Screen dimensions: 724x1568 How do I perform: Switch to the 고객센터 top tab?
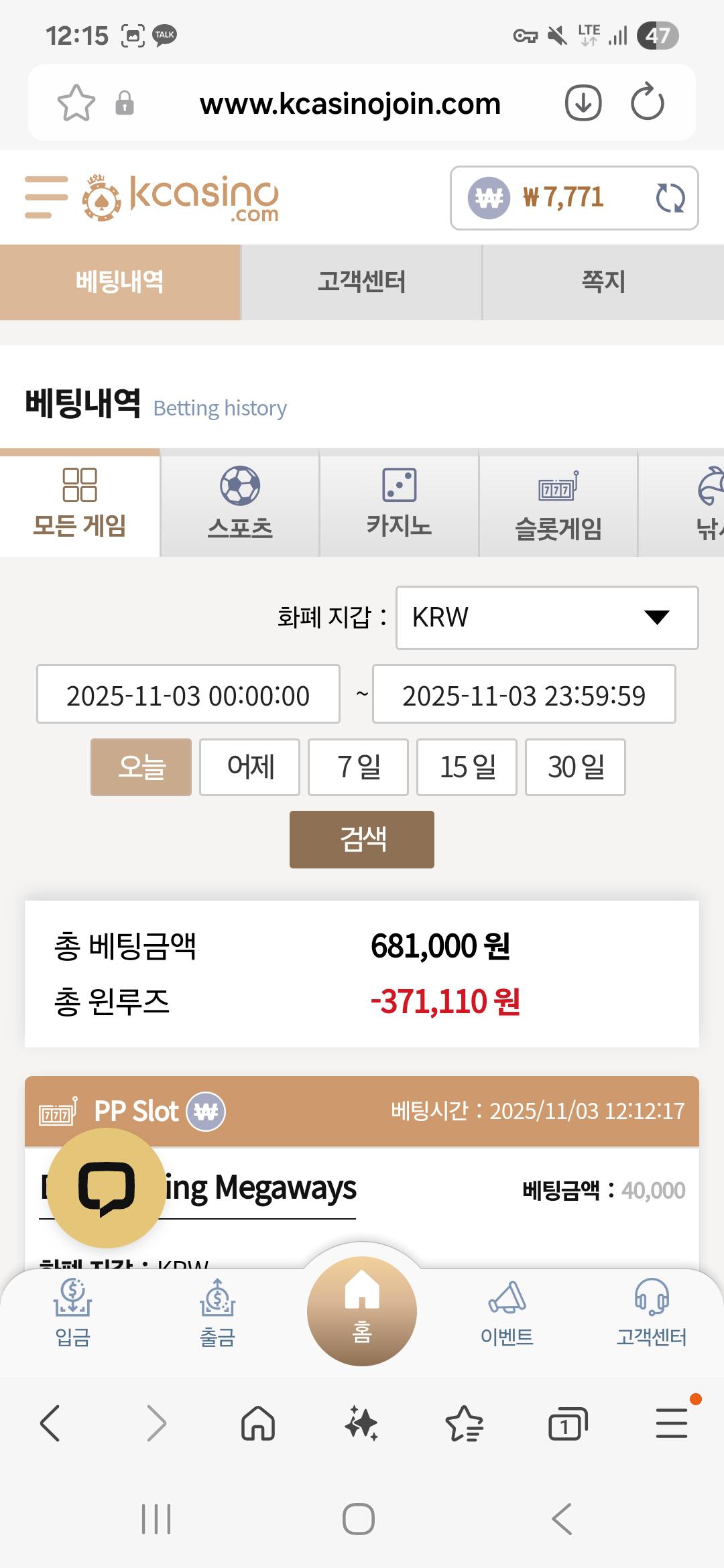click(x=361, y=281)
